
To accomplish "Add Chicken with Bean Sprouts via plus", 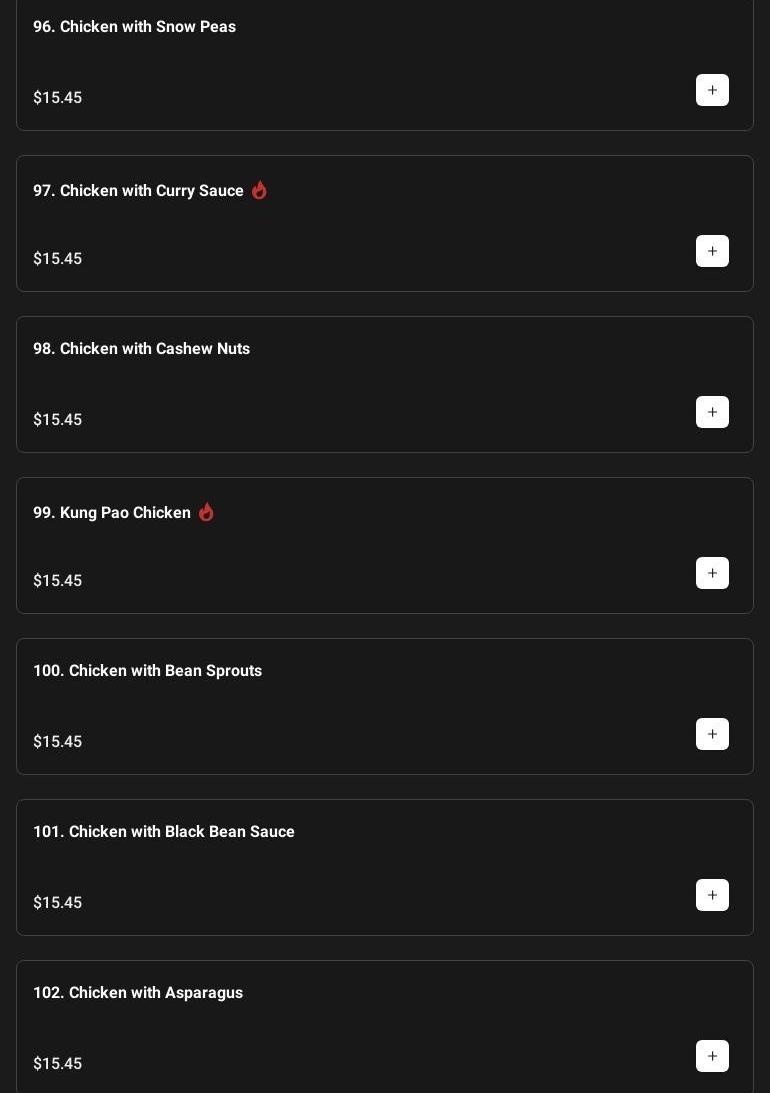I will point(712,734).
